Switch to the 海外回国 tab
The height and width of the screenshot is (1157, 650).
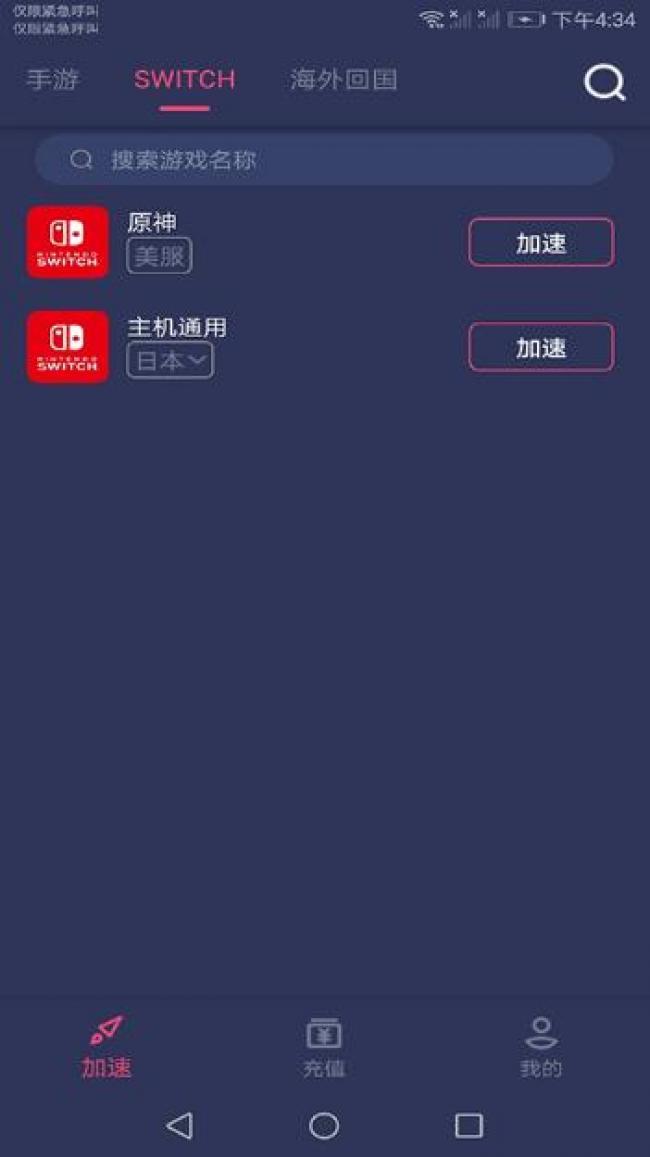(343, 80)
